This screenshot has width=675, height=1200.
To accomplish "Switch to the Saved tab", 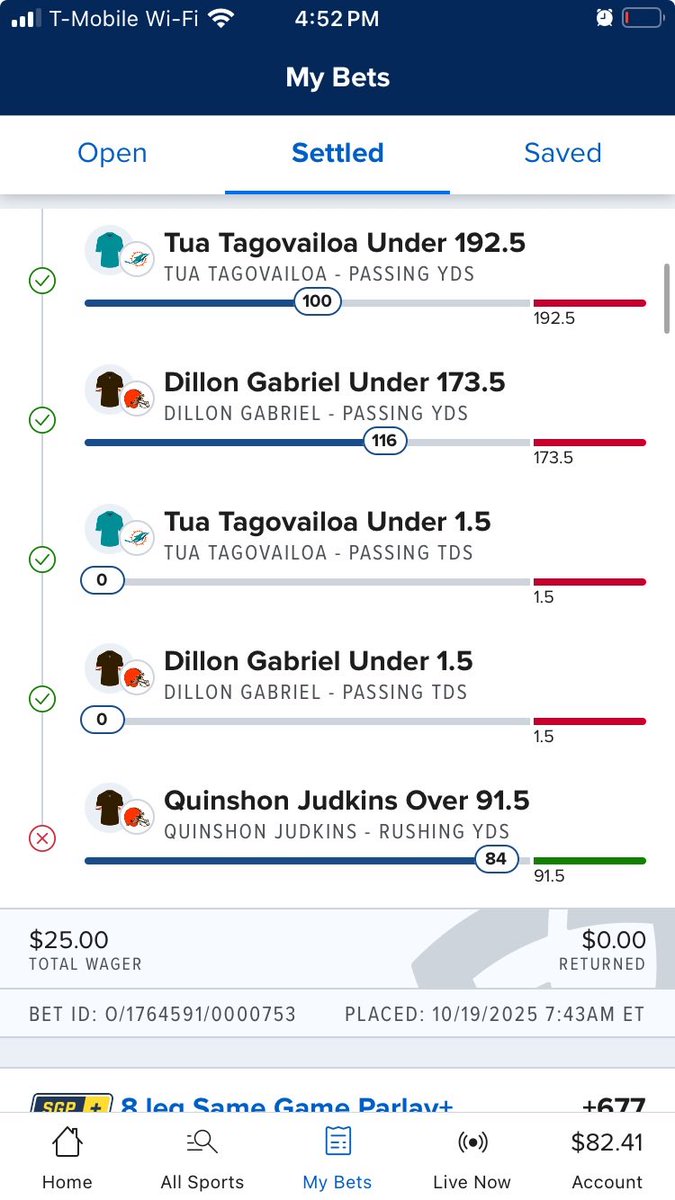I will pos(562,153).
